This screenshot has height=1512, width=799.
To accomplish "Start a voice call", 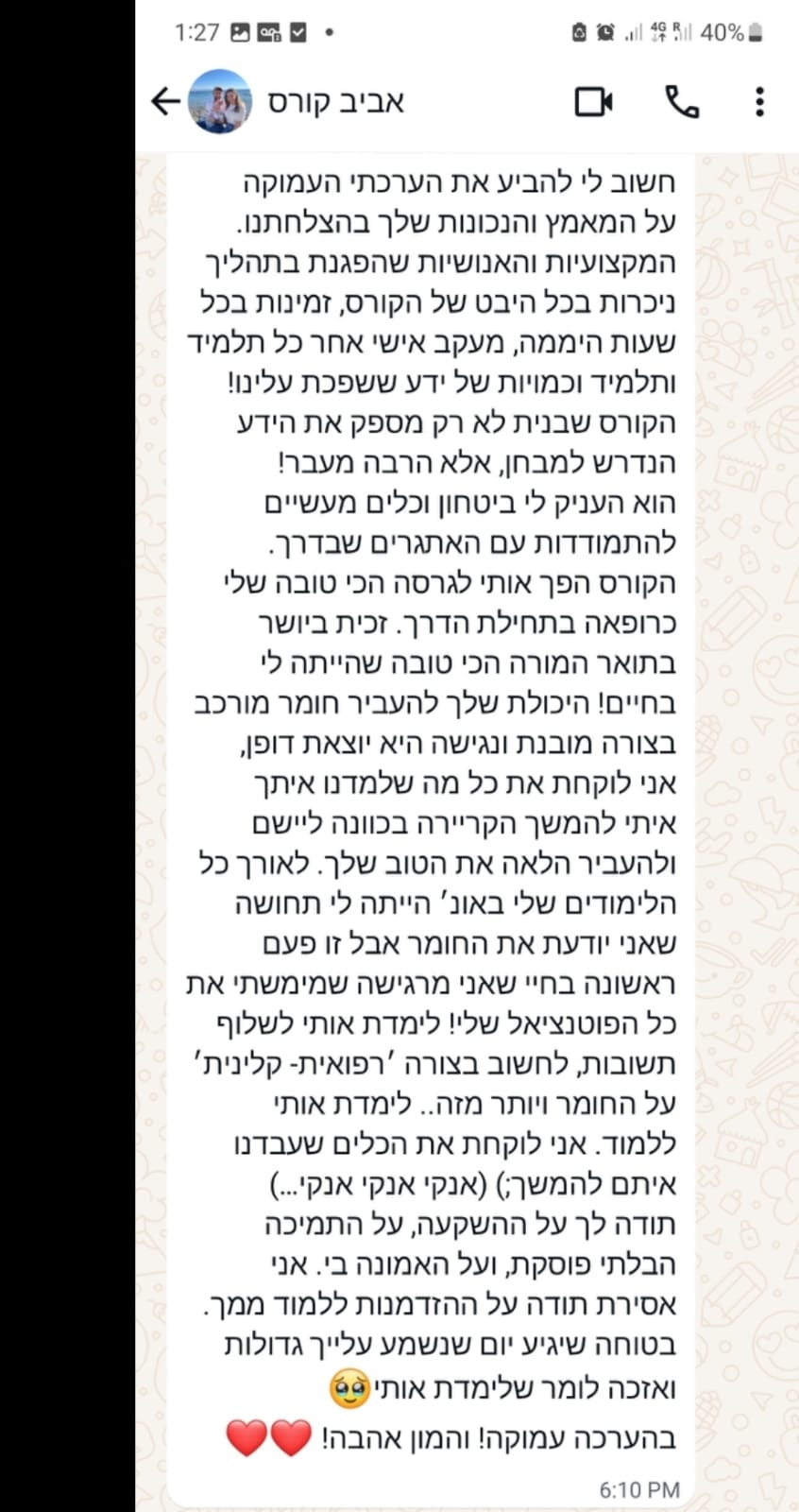I will [682, 101].
